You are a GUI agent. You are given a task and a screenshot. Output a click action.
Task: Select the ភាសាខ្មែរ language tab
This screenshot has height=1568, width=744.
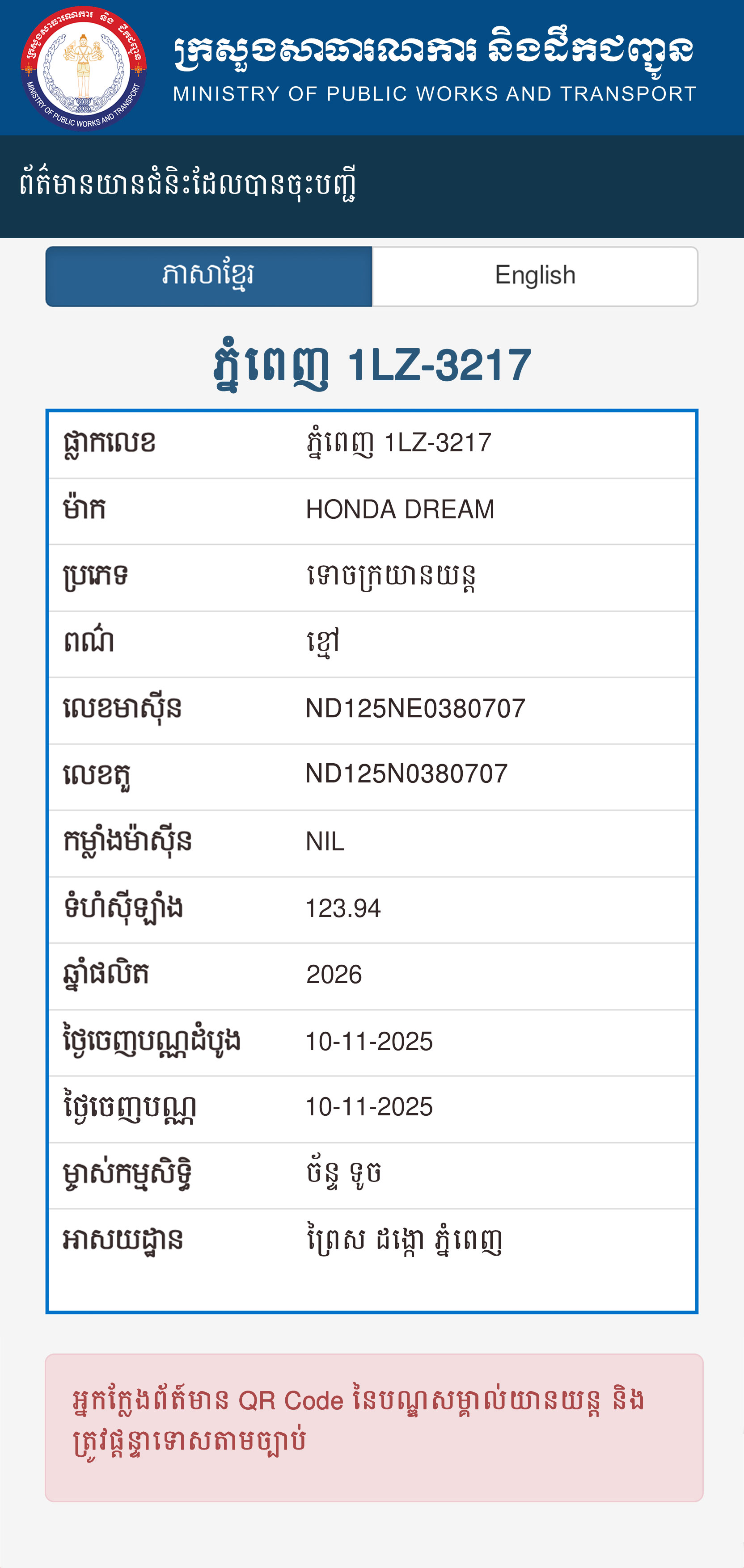point(209,276)
